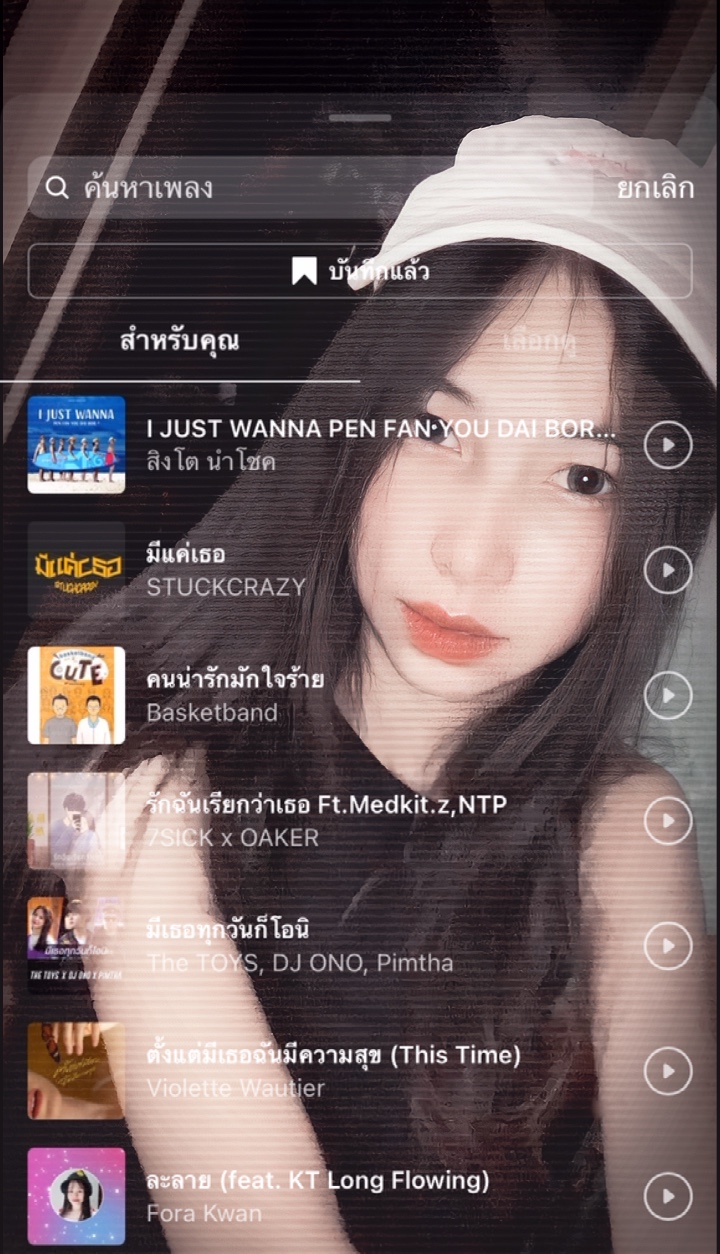Play the 7SICK x OAKER song preview

(668, 821)
